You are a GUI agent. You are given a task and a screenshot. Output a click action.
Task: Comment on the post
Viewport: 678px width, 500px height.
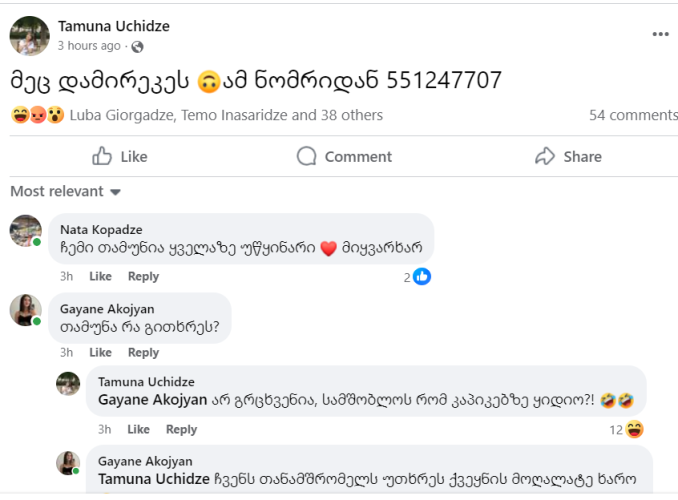tap(345, 156)
